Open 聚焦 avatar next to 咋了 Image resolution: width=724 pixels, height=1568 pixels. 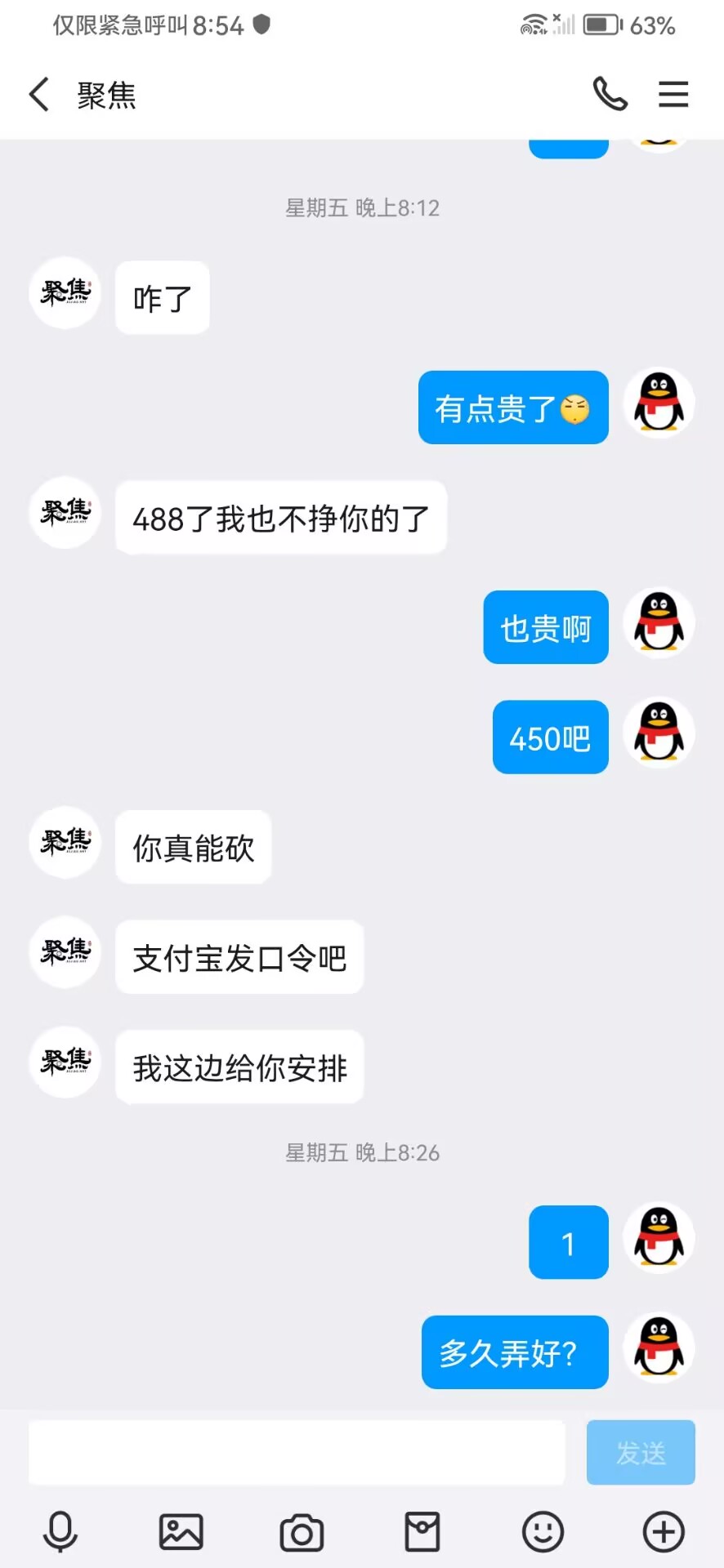(x=65, y=292)
